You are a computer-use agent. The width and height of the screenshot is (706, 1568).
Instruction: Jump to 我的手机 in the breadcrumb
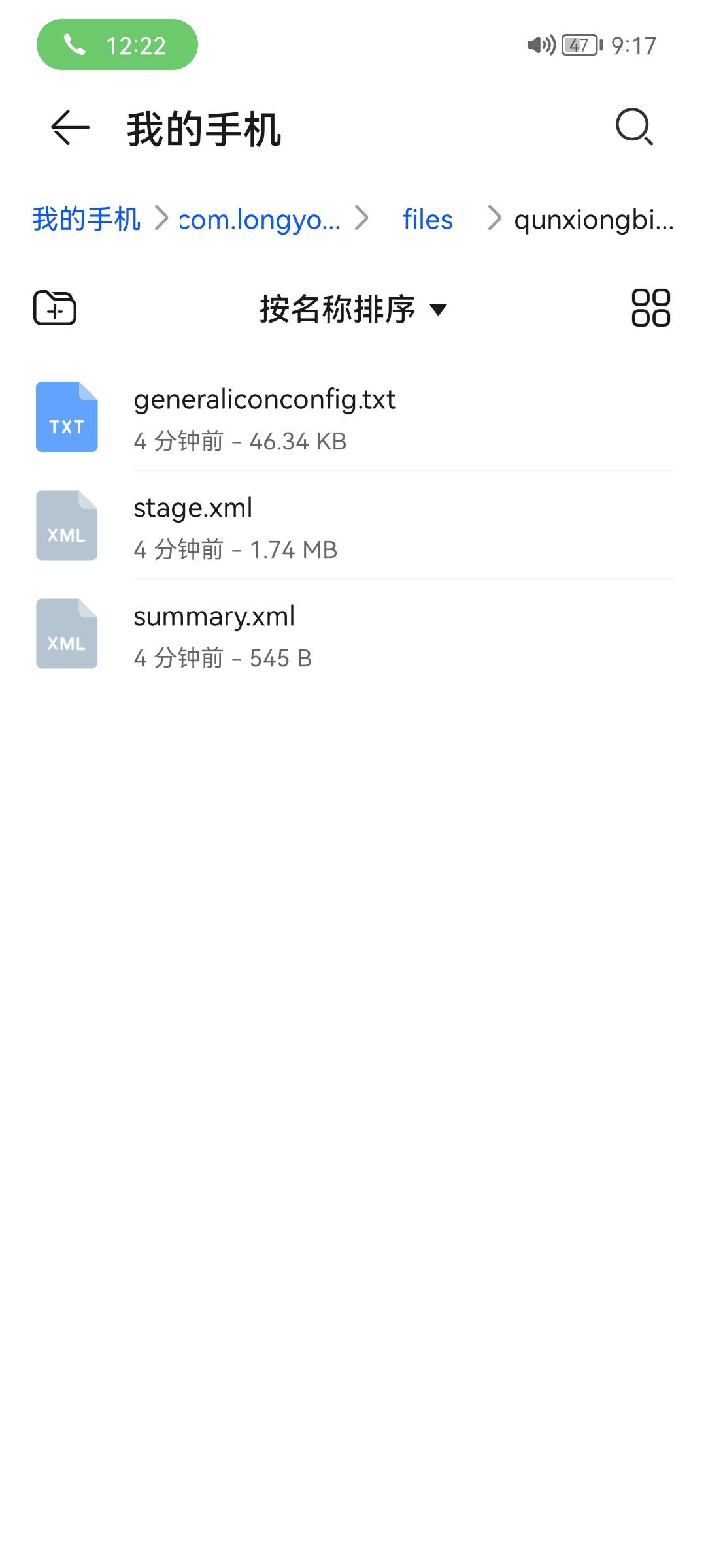[86, 220]
